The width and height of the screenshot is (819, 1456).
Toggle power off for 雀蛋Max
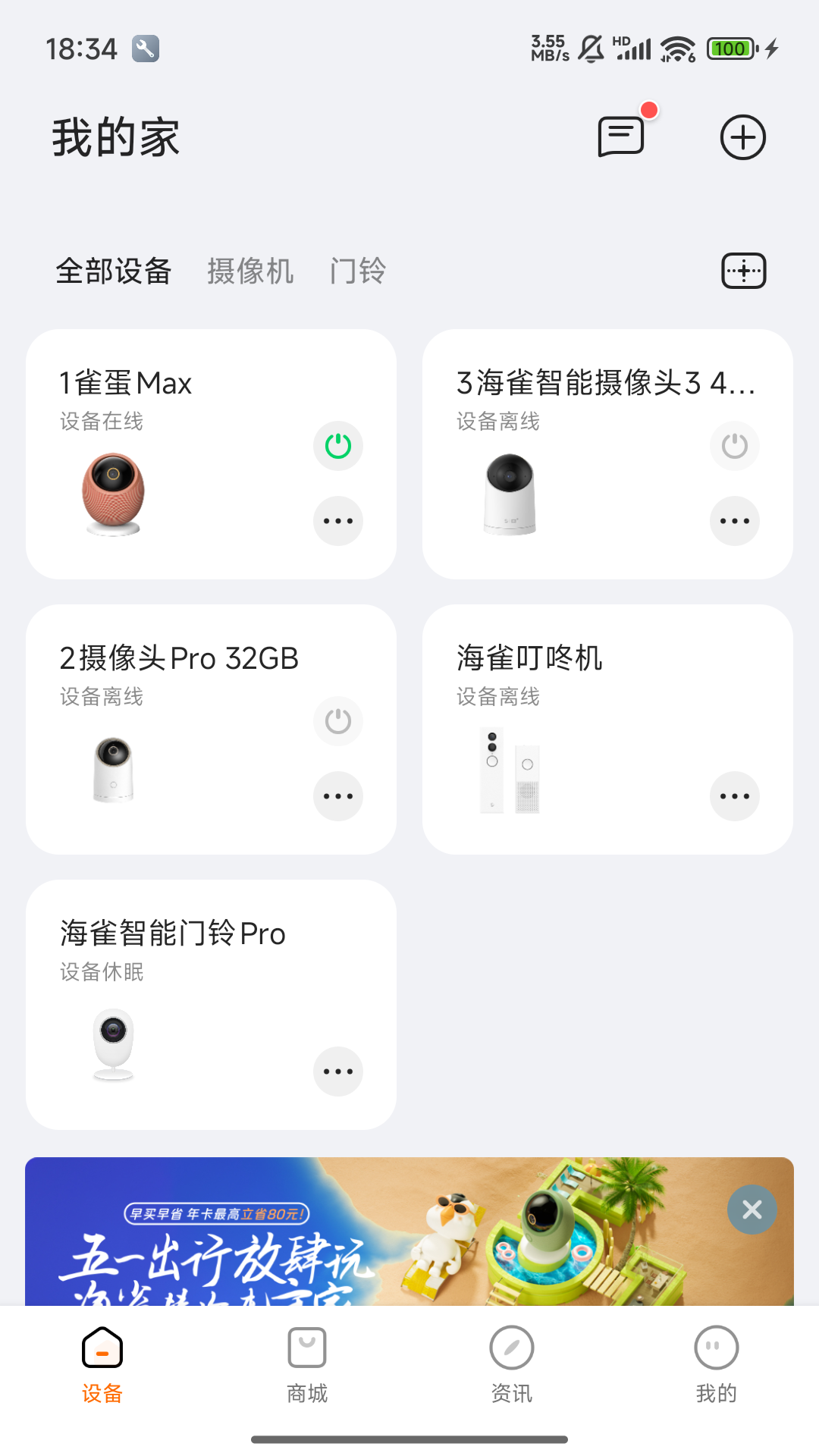pos(338,446)
